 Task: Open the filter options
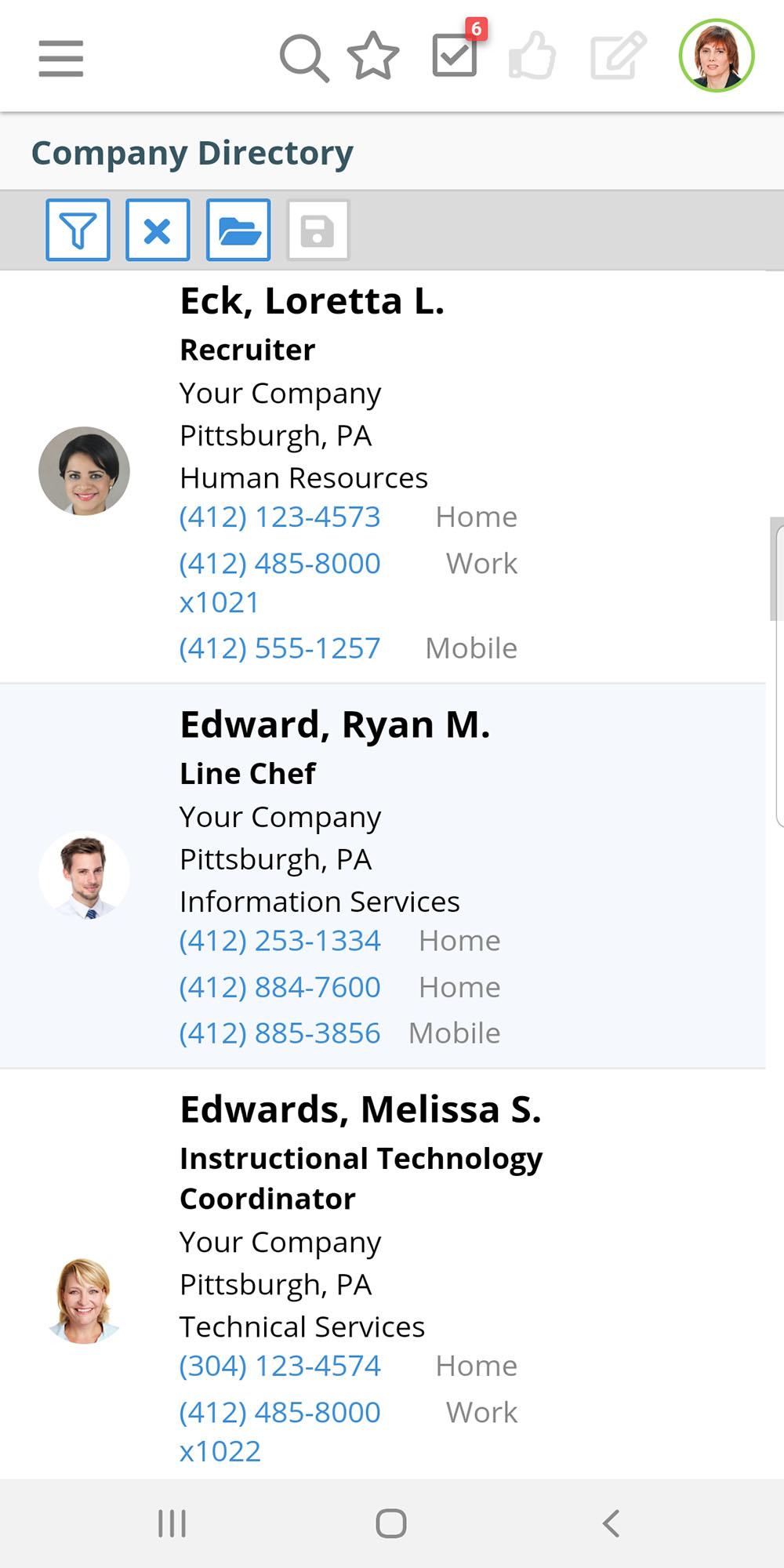coord(78,230)
